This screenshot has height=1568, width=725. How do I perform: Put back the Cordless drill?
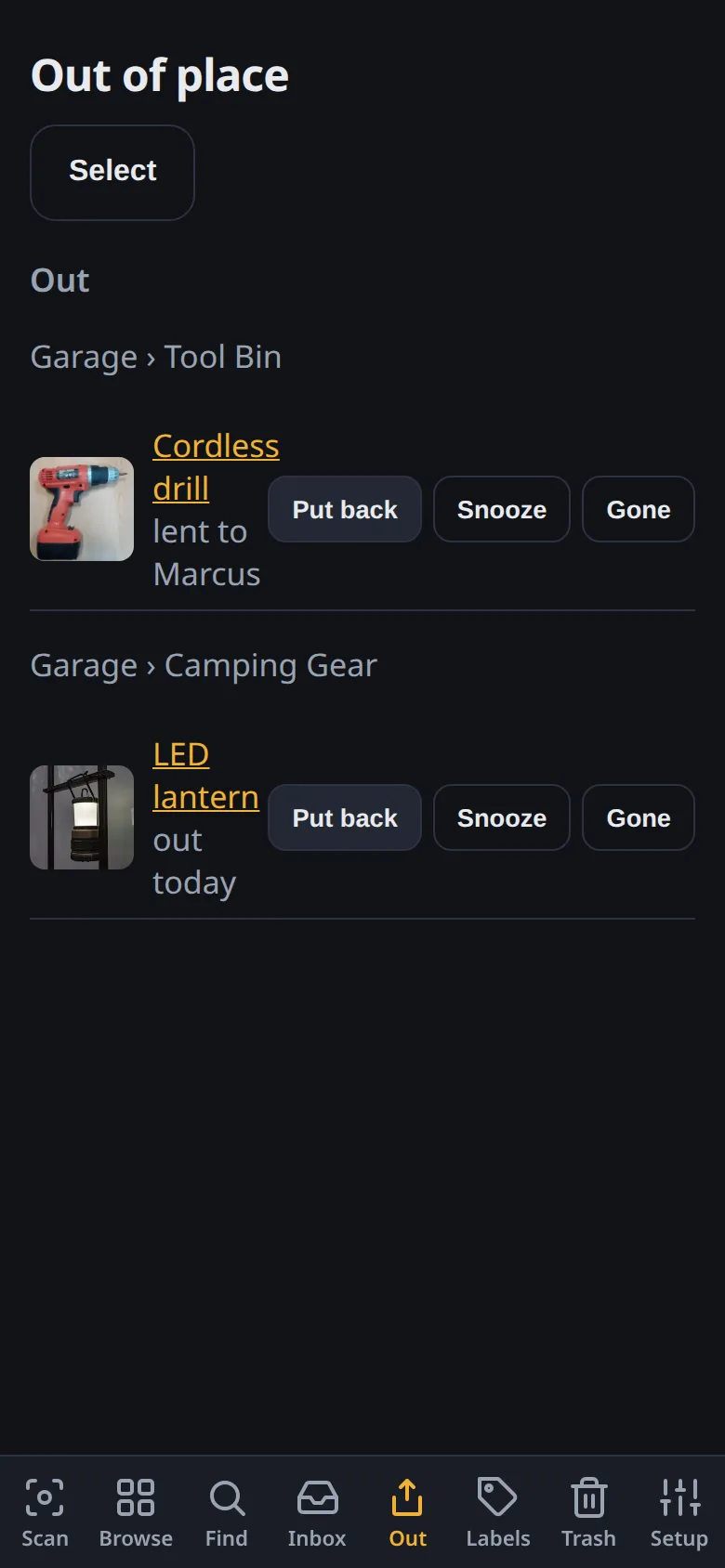(345, 509)
